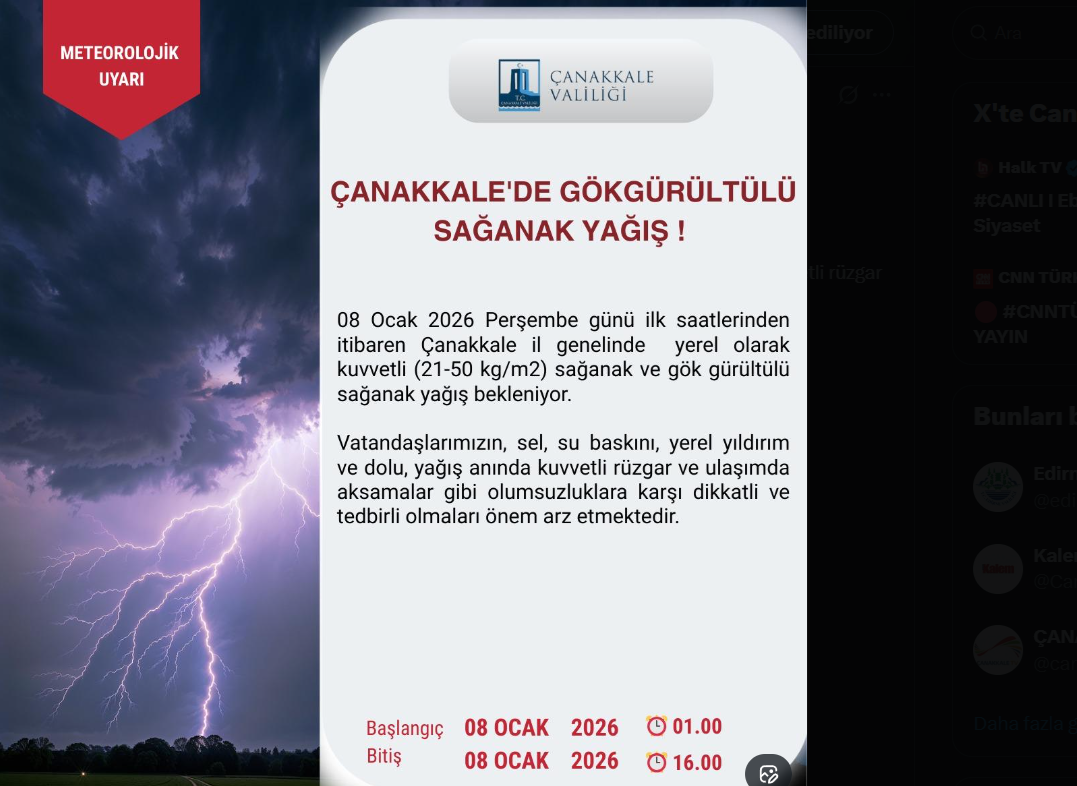Tap the edit image icon on the photo

pyautogui.click(x=768, y=773)
